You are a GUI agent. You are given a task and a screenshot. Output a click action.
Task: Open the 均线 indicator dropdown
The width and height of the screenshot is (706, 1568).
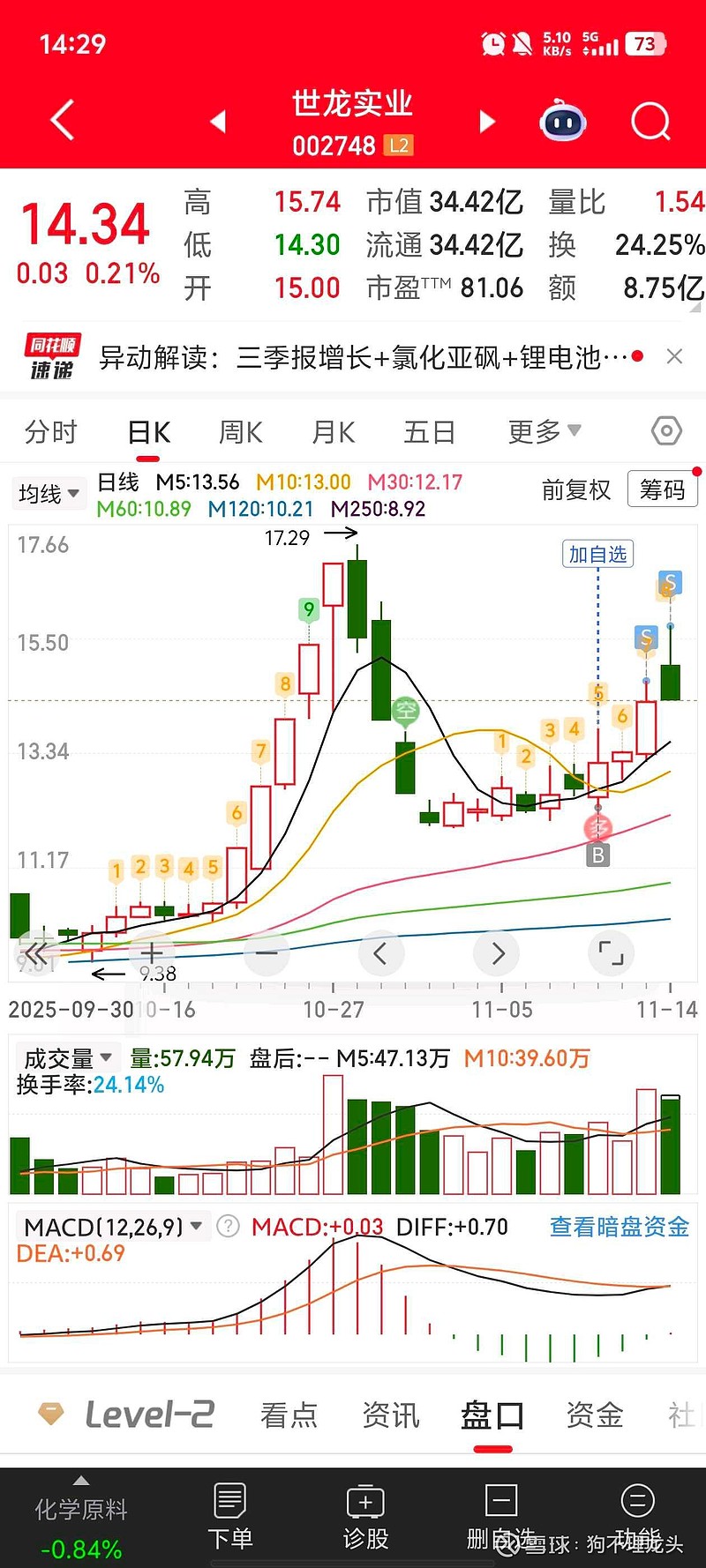click(49, 494)
